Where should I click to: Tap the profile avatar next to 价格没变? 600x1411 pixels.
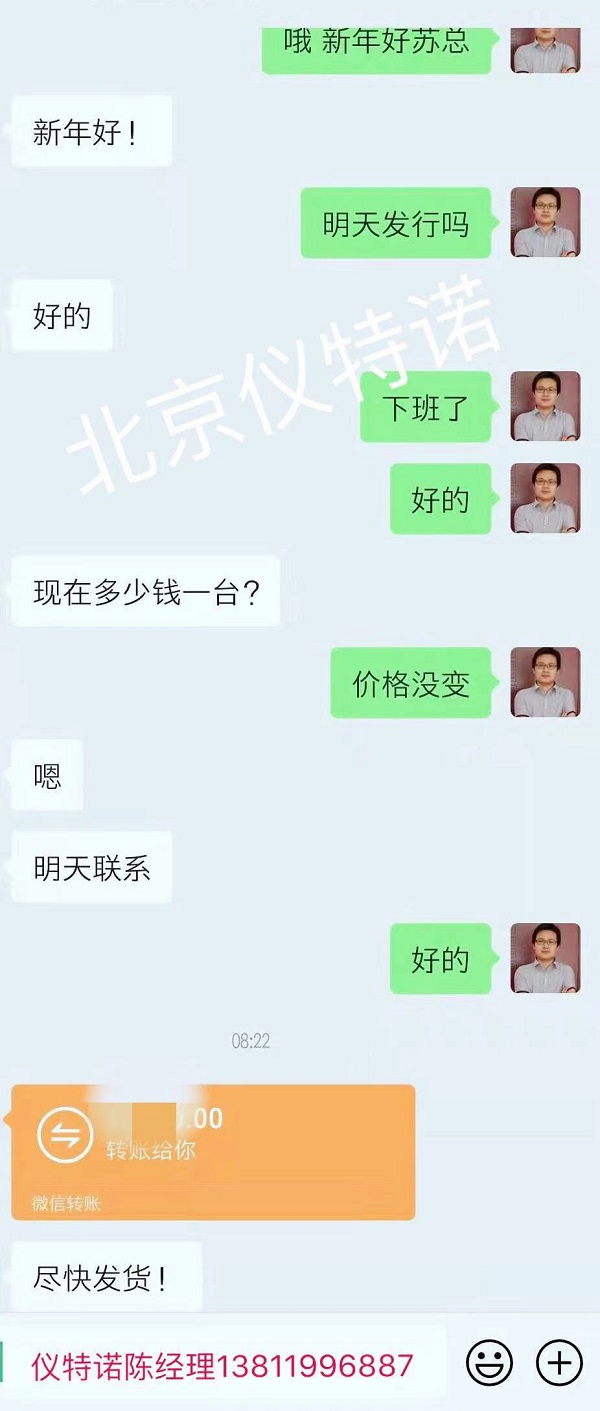545,683
